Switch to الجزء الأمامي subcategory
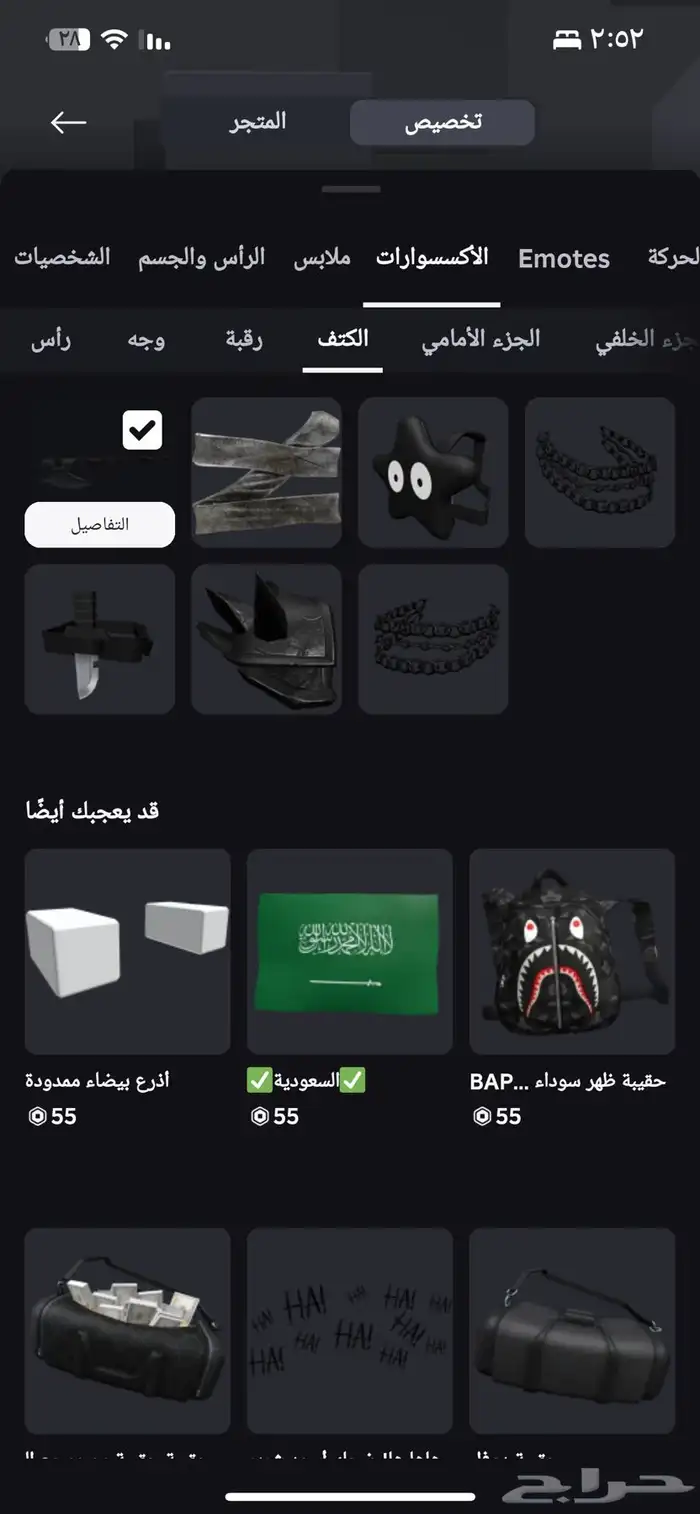Image resolution: width=700 pixels, height=1514 pixels. 480,339
